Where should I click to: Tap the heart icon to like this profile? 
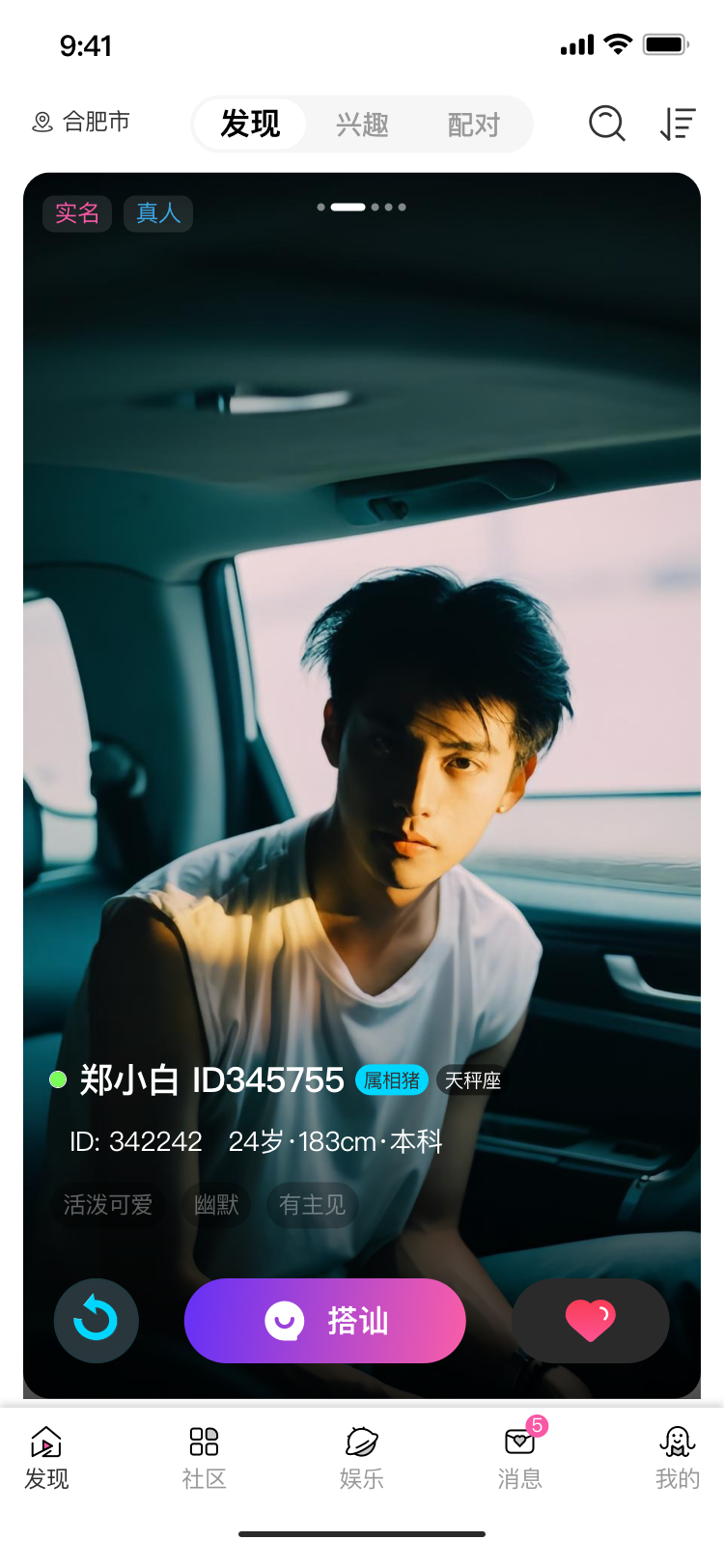point(589,1320)
